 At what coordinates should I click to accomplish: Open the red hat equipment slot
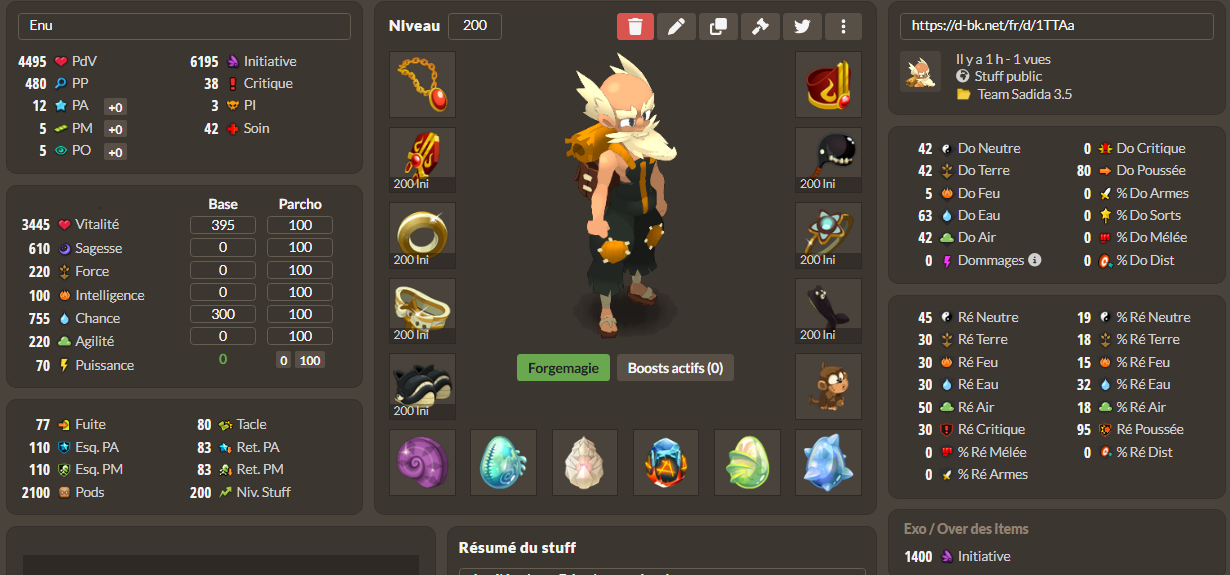[828, 85]
